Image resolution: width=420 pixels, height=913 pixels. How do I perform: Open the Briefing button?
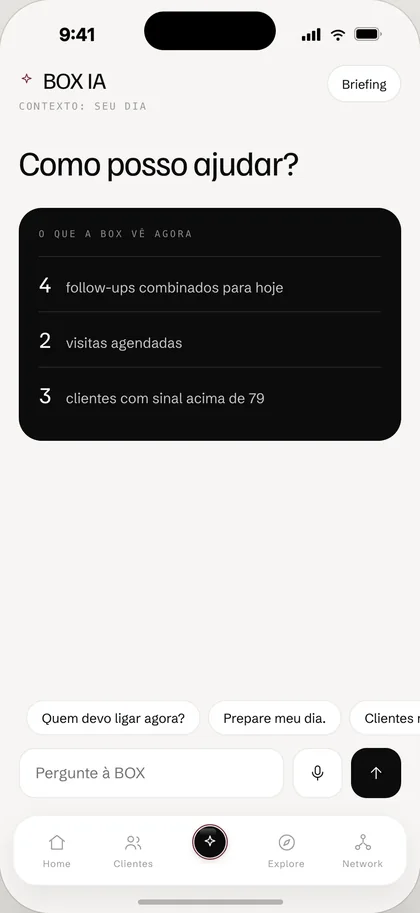pyautogui.click(x=364, y=84)
